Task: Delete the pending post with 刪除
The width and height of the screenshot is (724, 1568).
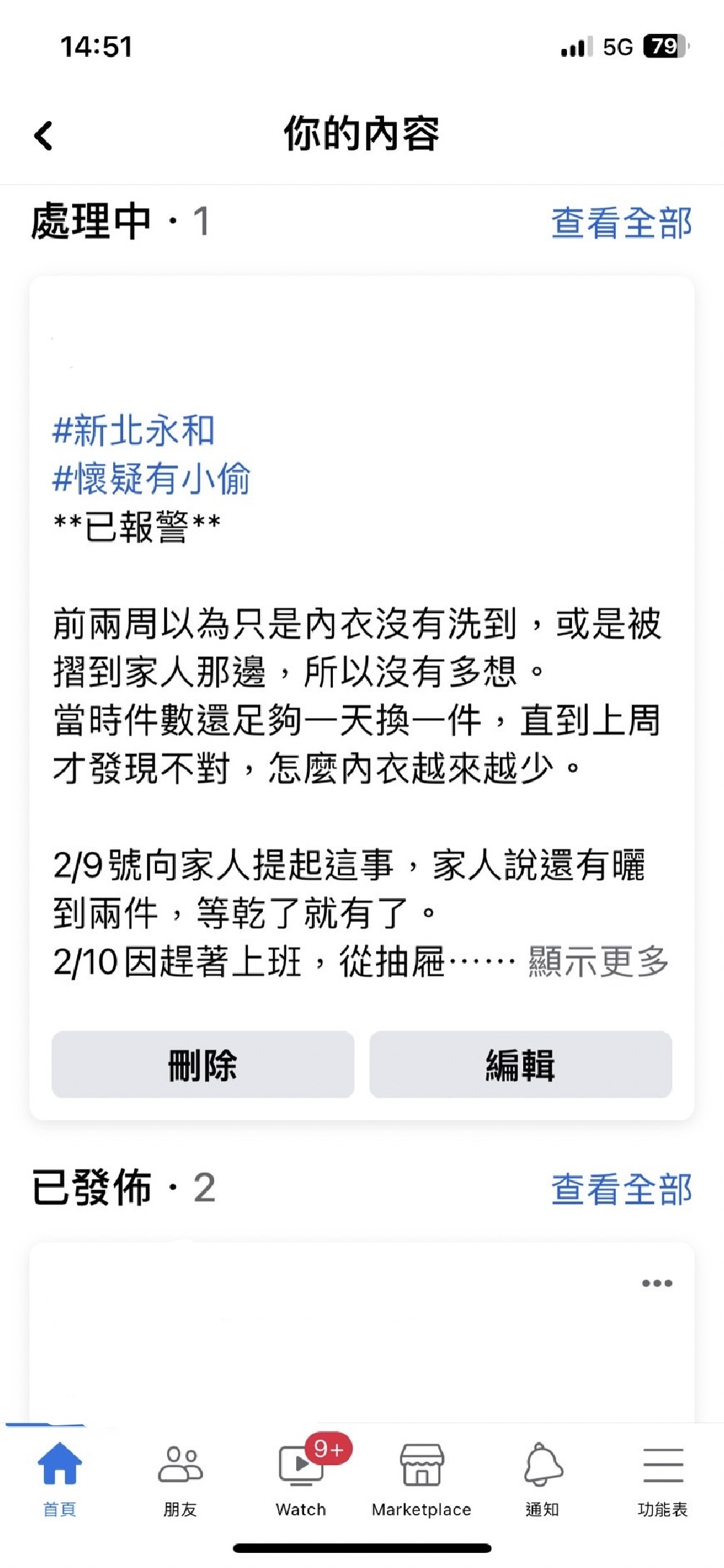Action: [x=202, y=1065]
